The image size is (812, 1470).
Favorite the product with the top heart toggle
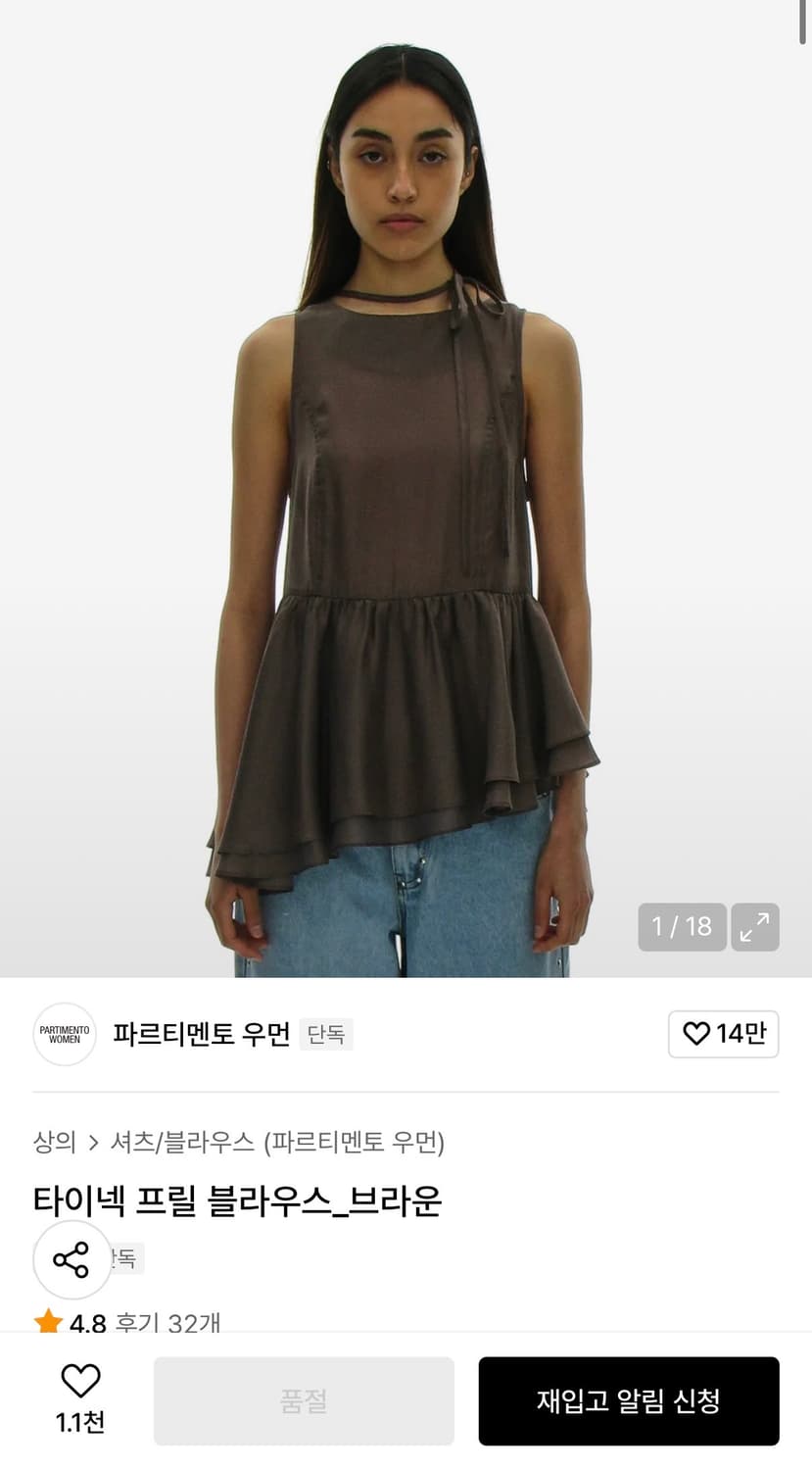click(724, 1034)
